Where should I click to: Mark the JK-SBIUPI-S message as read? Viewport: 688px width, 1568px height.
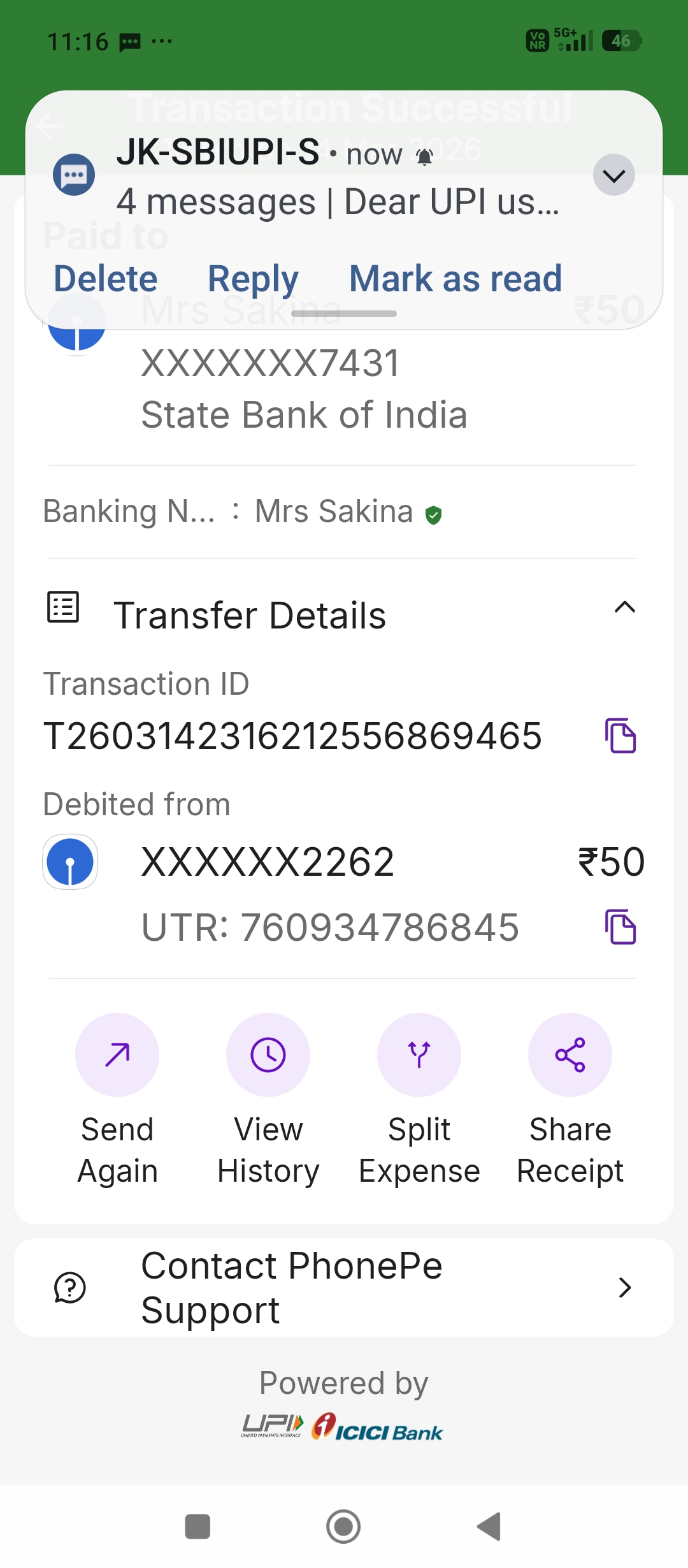coord(455,279)
